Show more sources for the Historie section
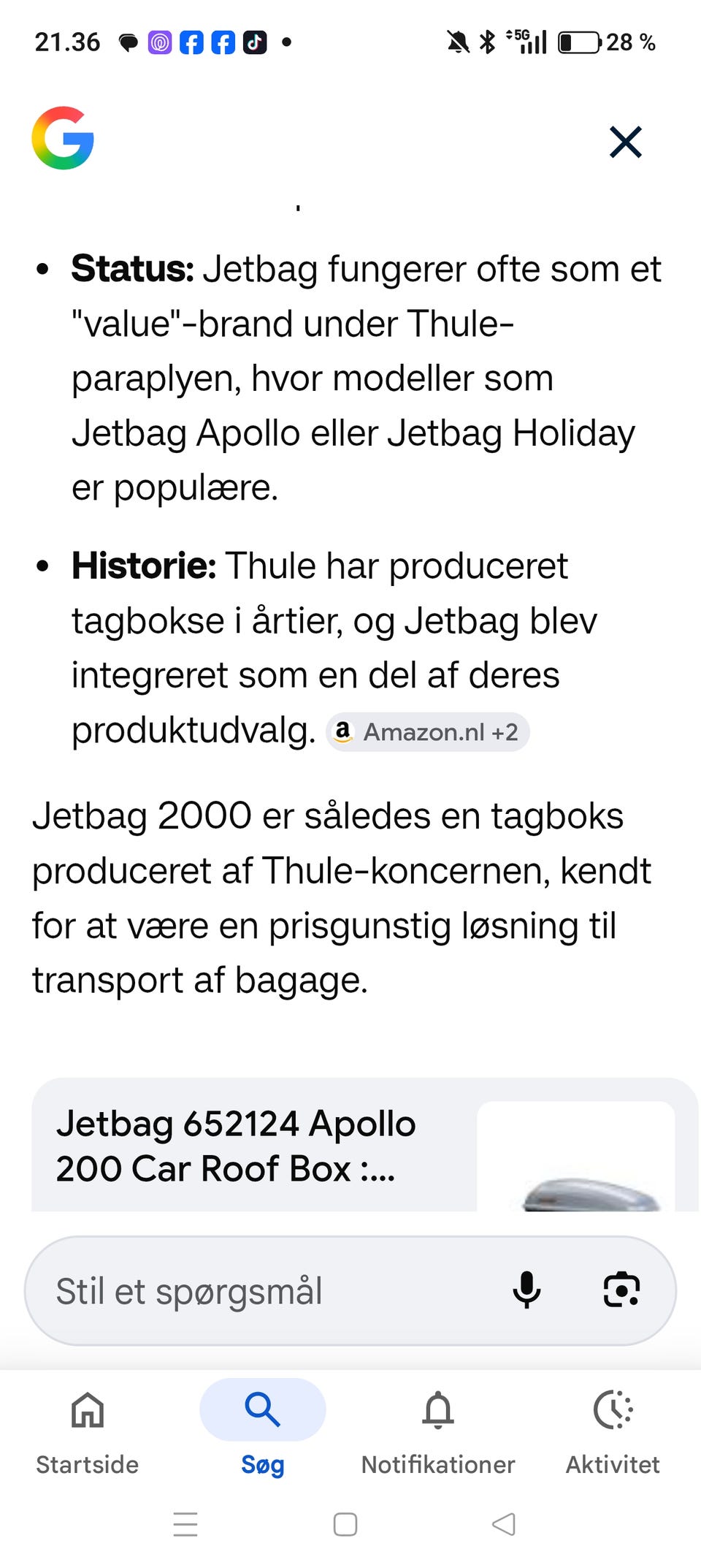This screenshot has height=1568, width=701. (x=429, y=731)
